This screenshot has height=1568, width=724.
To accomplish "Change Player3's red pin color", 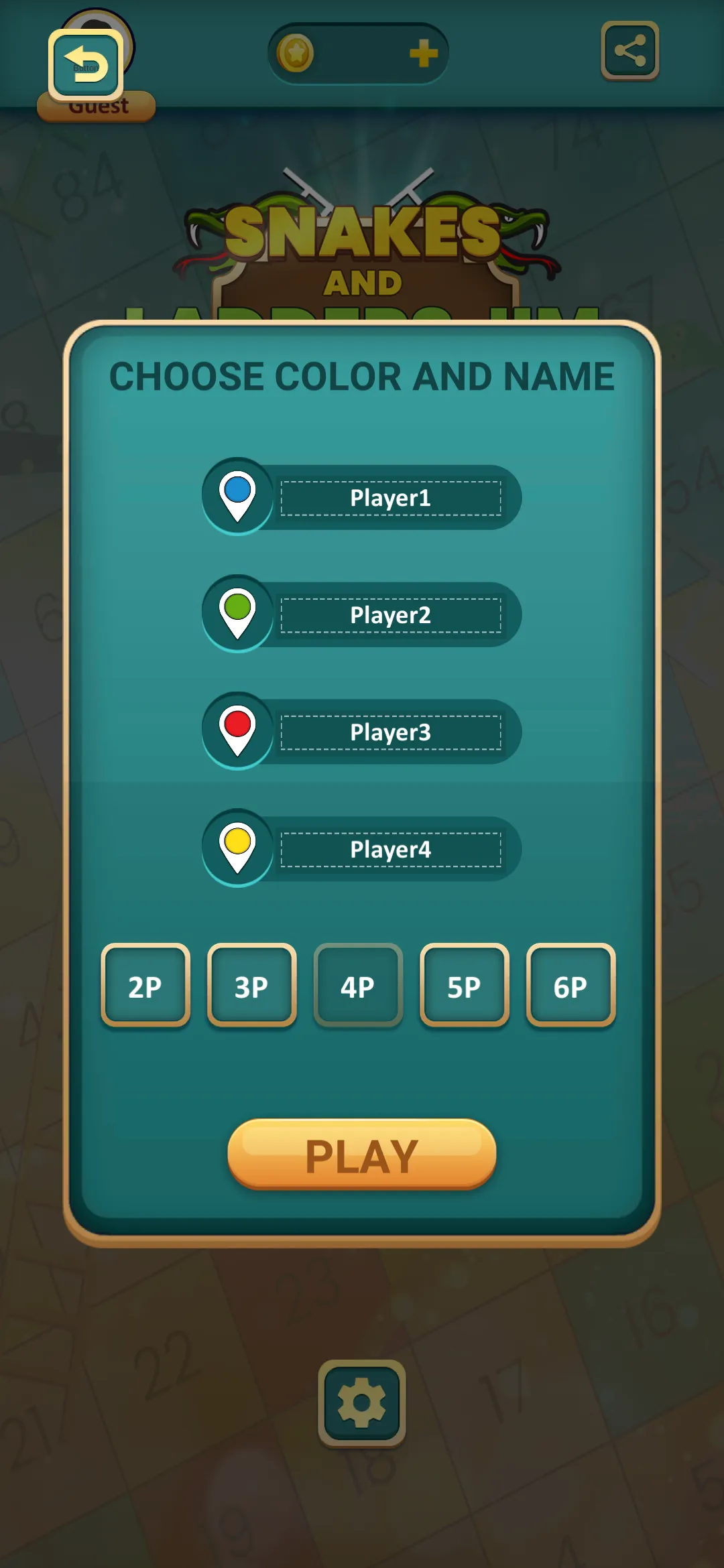I will pyautogui.click(x=237, y=730).
